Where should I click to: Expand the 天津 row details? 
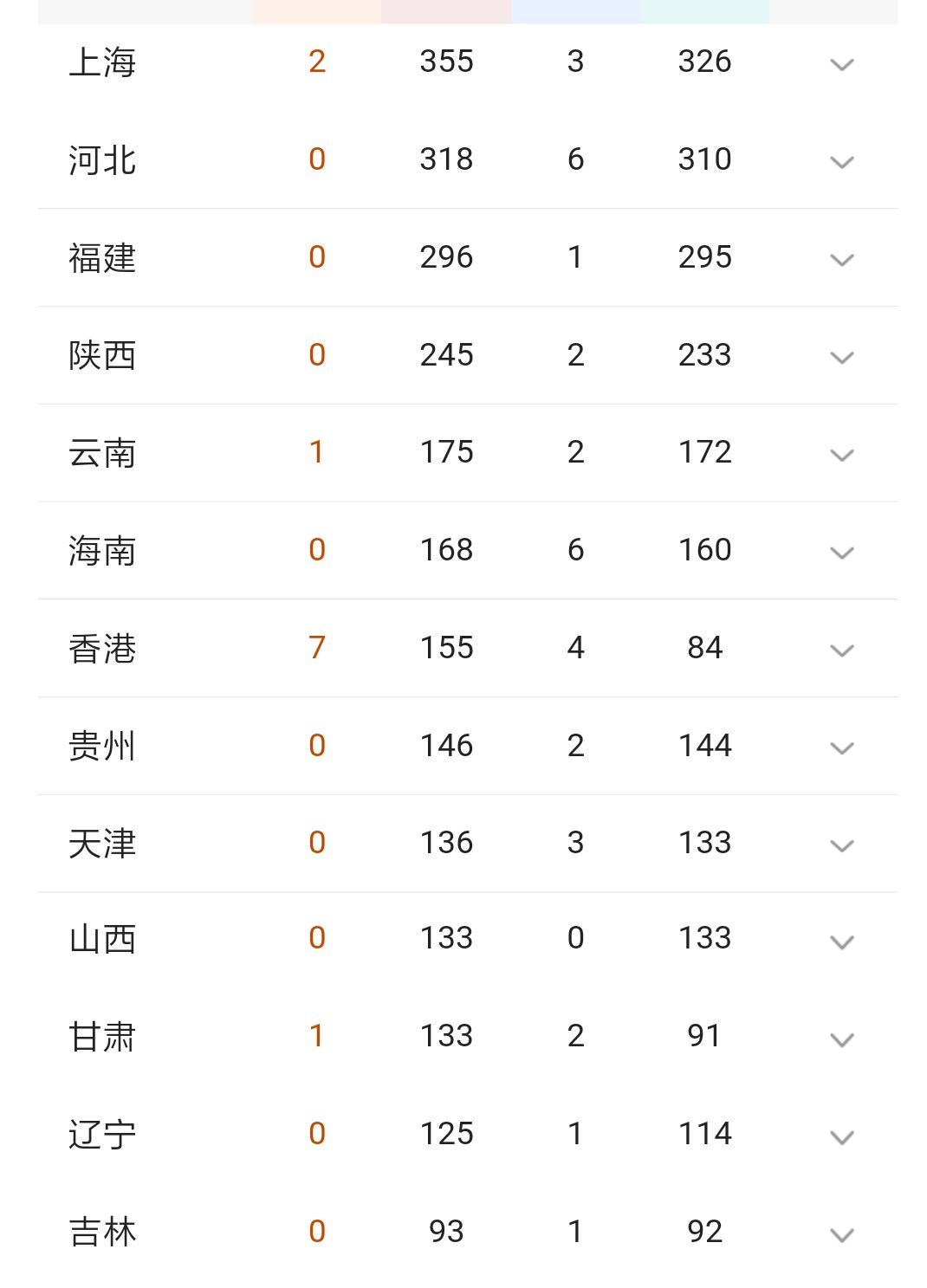pyautogui.click(x=839, y=843)
